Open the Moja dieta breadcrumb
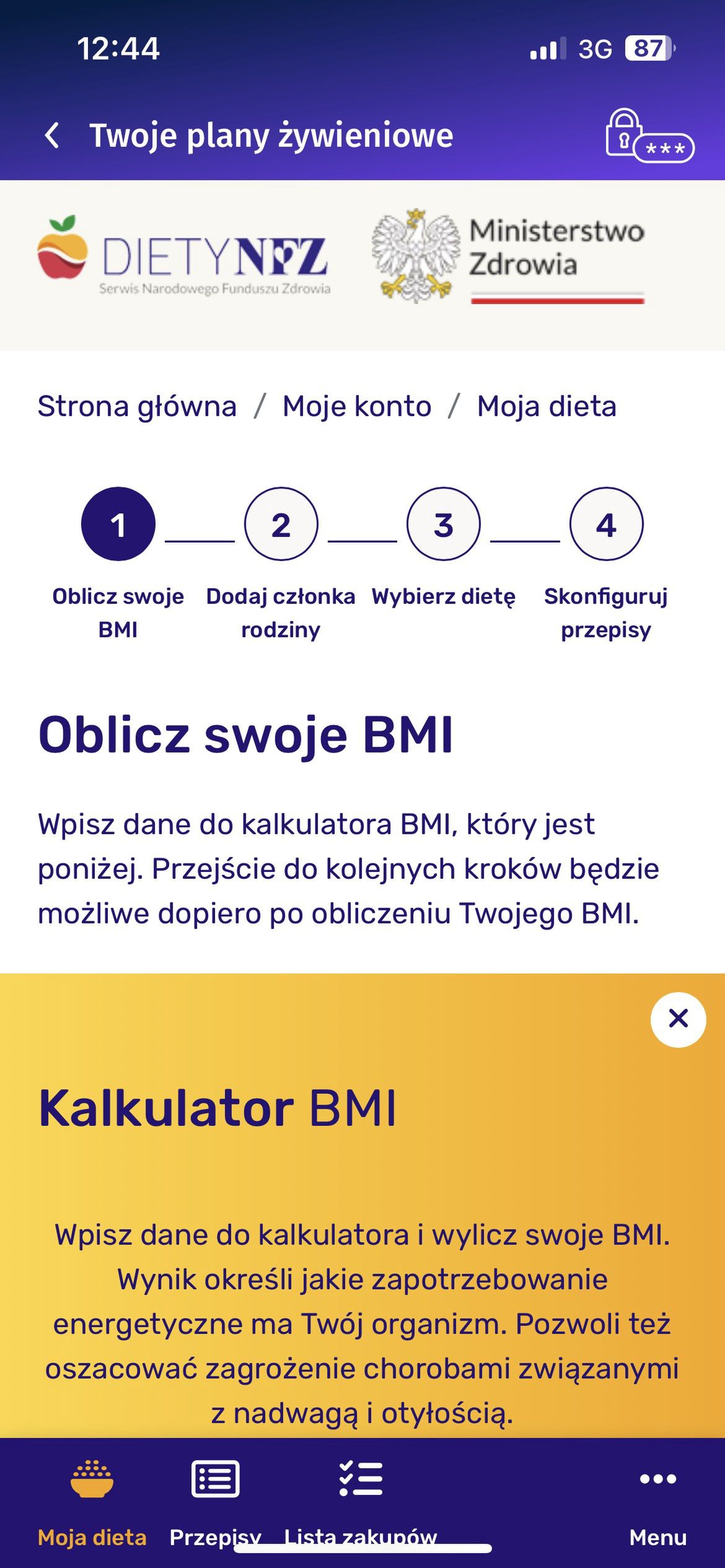 (x=547, y=407)
